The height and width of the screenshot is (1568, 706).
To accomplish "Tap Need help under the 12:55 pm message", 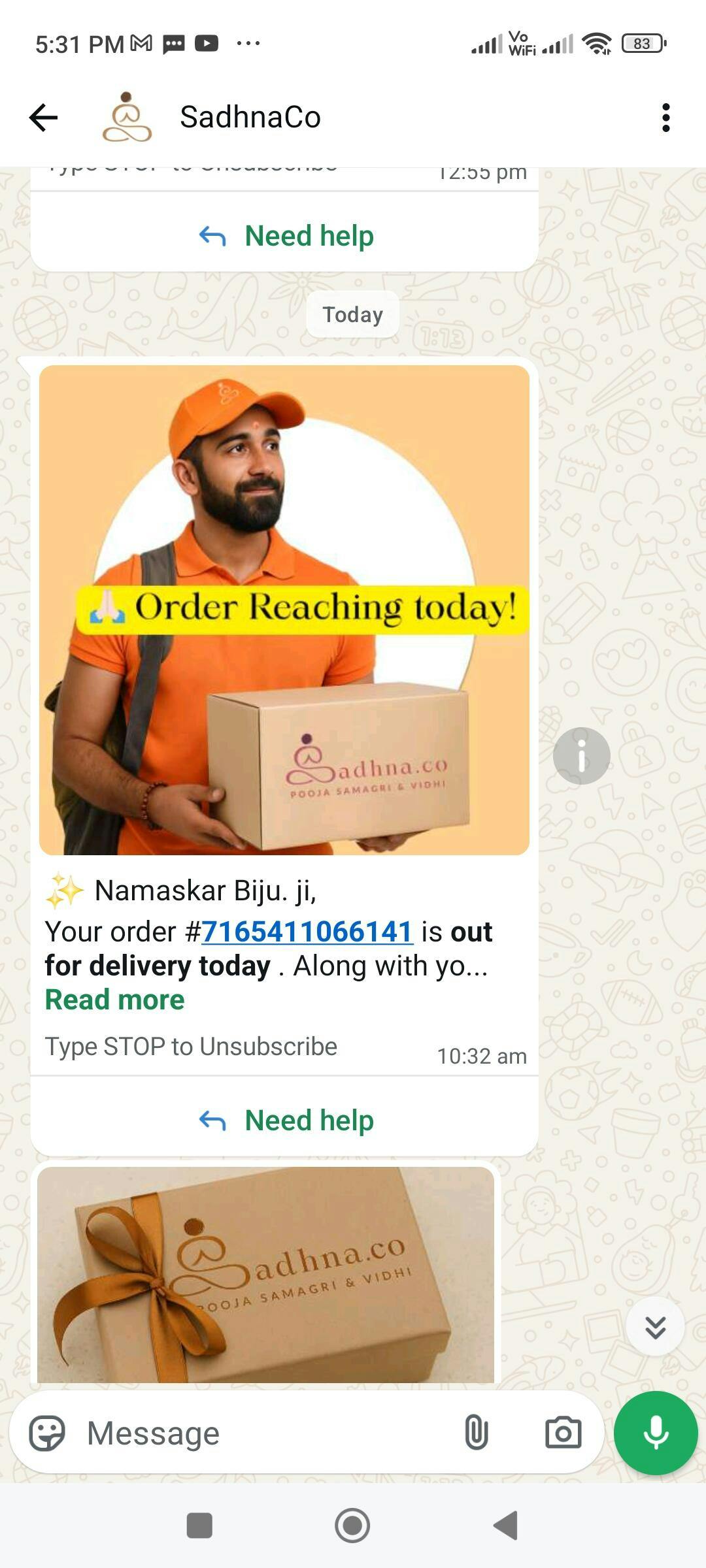I will point(286,236).
